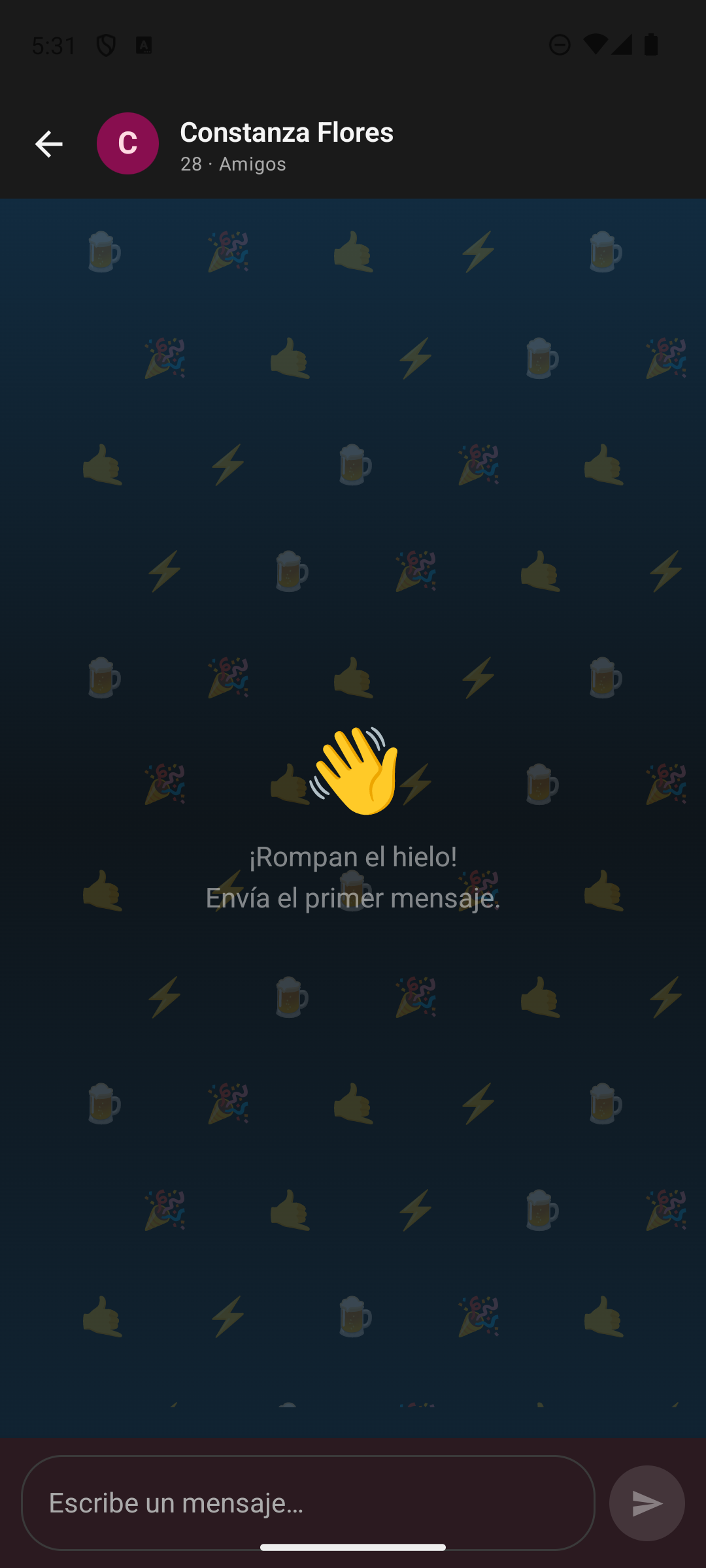Tap a lightning bolt emoji on the wallpaper

(479, 253)
